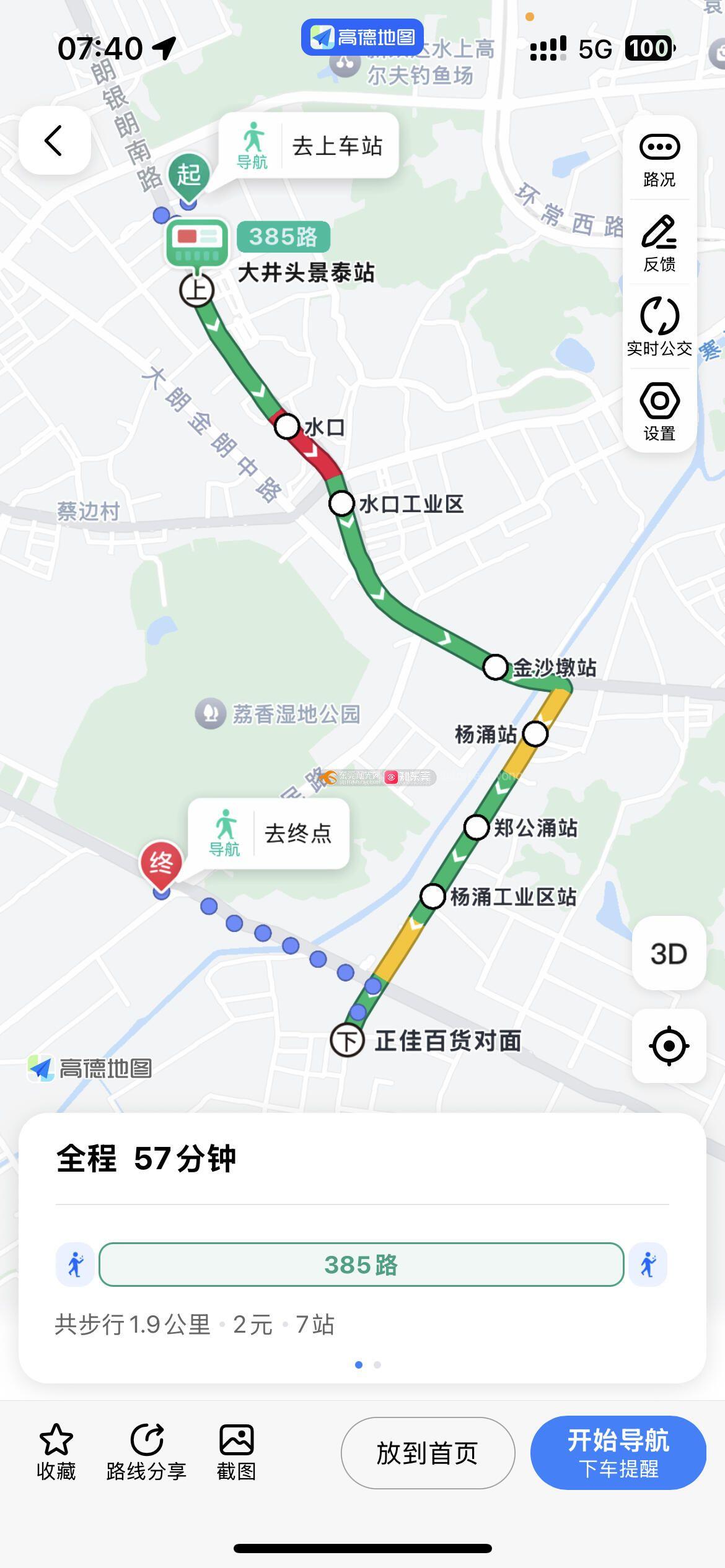The image size is (725, 1568).
Task: Select the final walking segment icon
Action: (x=648, y=1265)
